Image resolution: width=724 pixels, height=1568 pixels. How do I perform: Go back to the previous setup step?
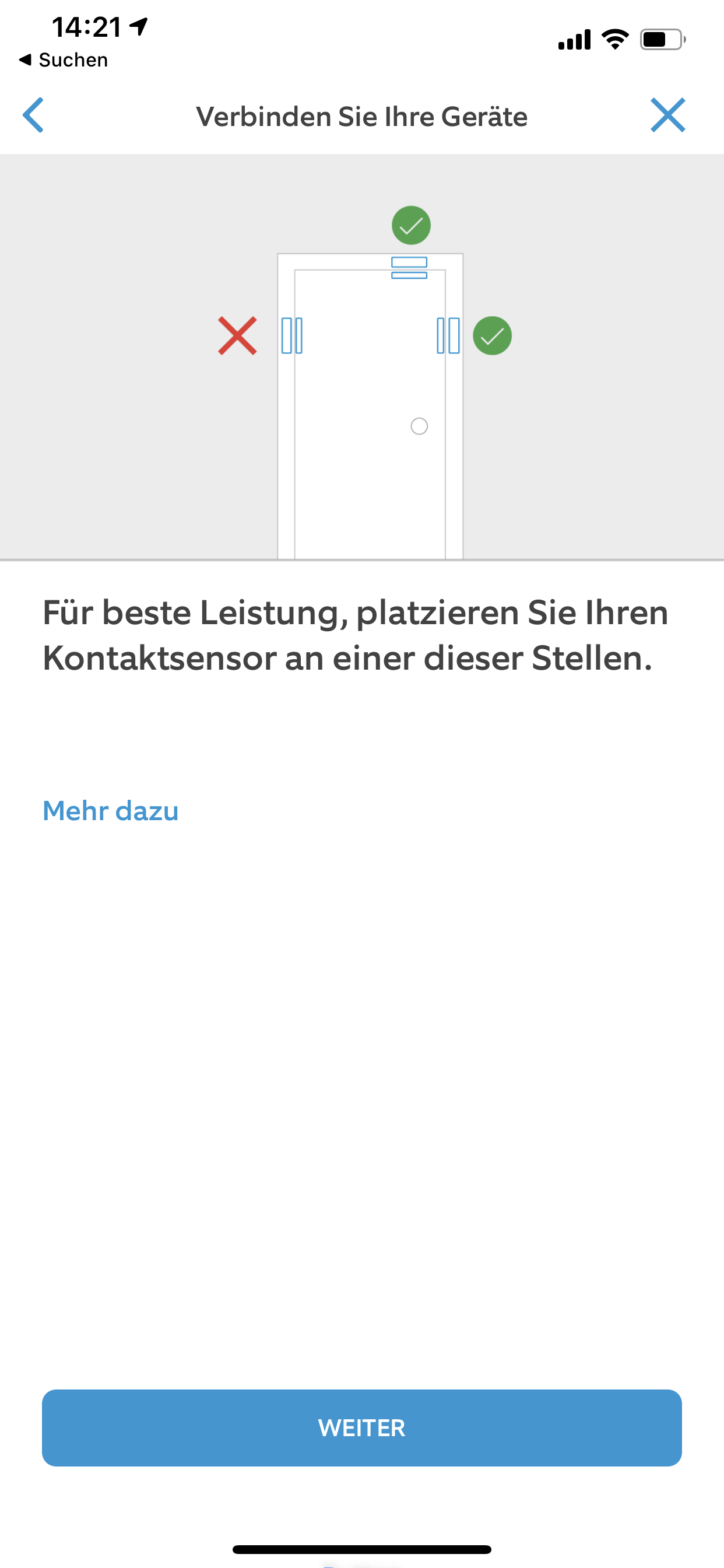(33, 115)
